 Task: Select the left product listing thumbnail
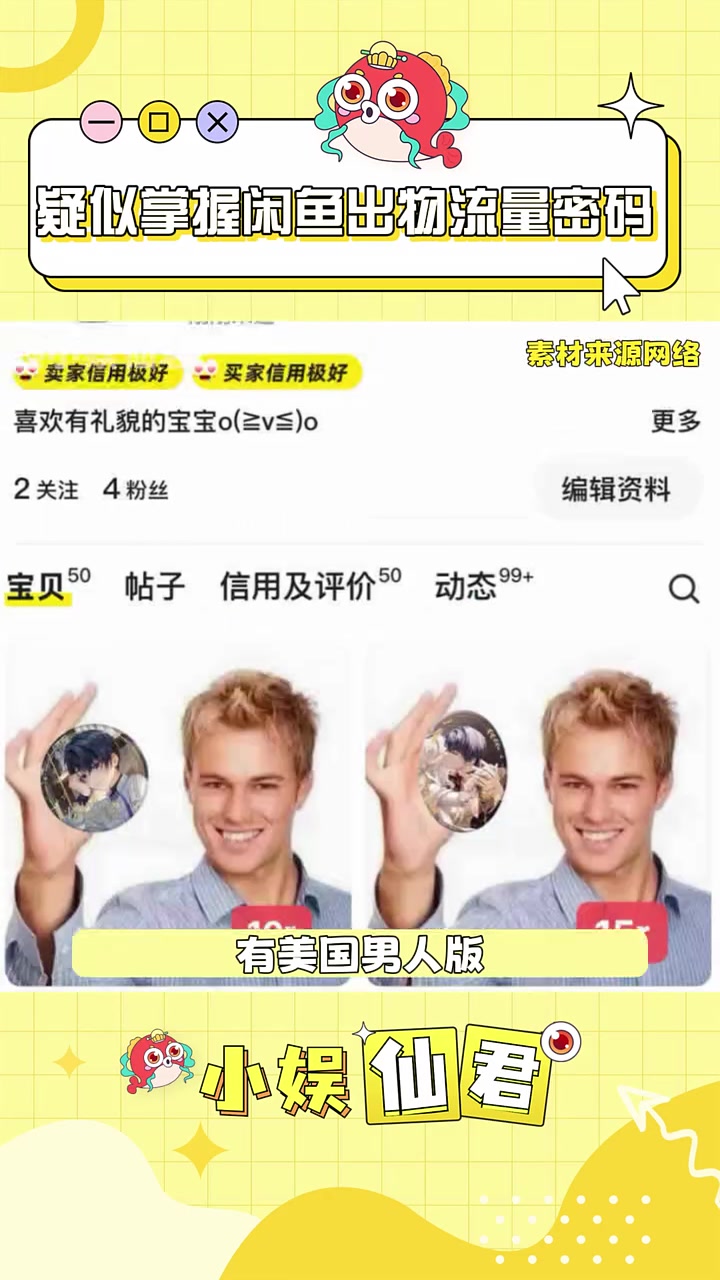180,790
